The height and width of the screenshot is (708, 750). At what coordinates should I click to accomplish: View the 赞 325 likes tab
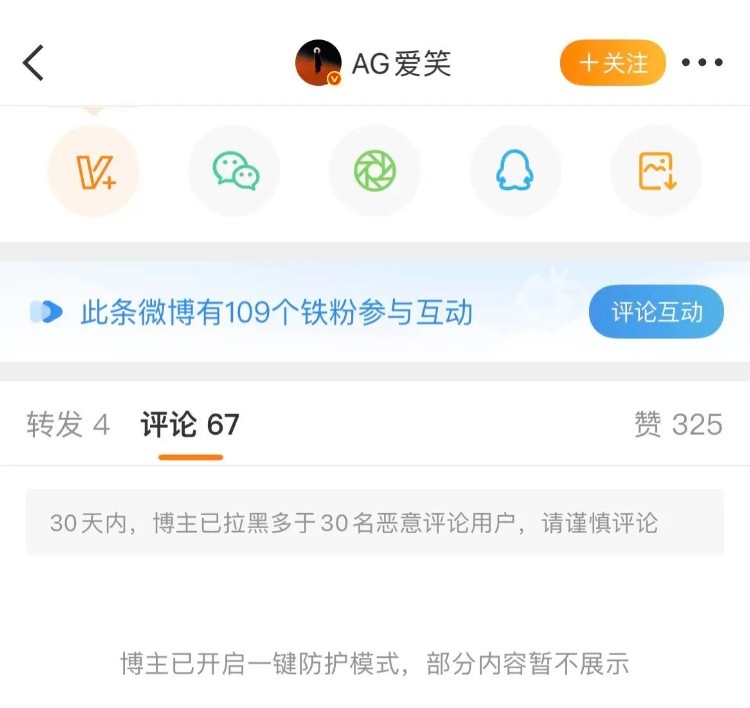677,425
